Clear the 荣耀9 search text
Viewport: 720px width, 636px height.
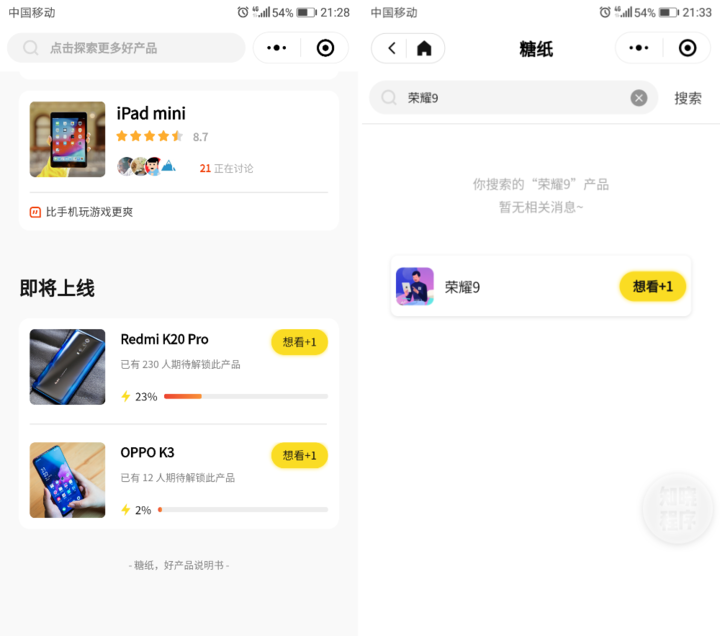(639, 98)
